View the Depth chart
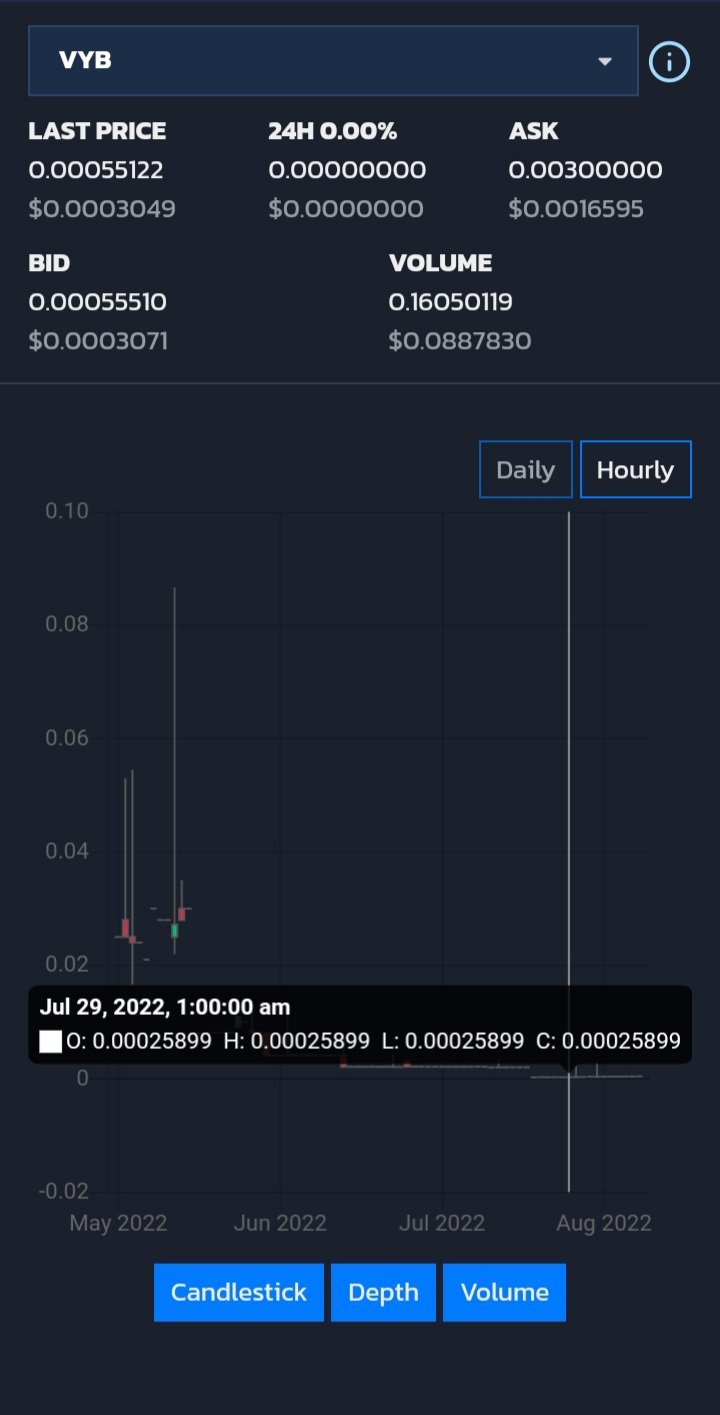Image resolution: width=720 pixels, height=1415 pixels. [x=383, y=1292]
